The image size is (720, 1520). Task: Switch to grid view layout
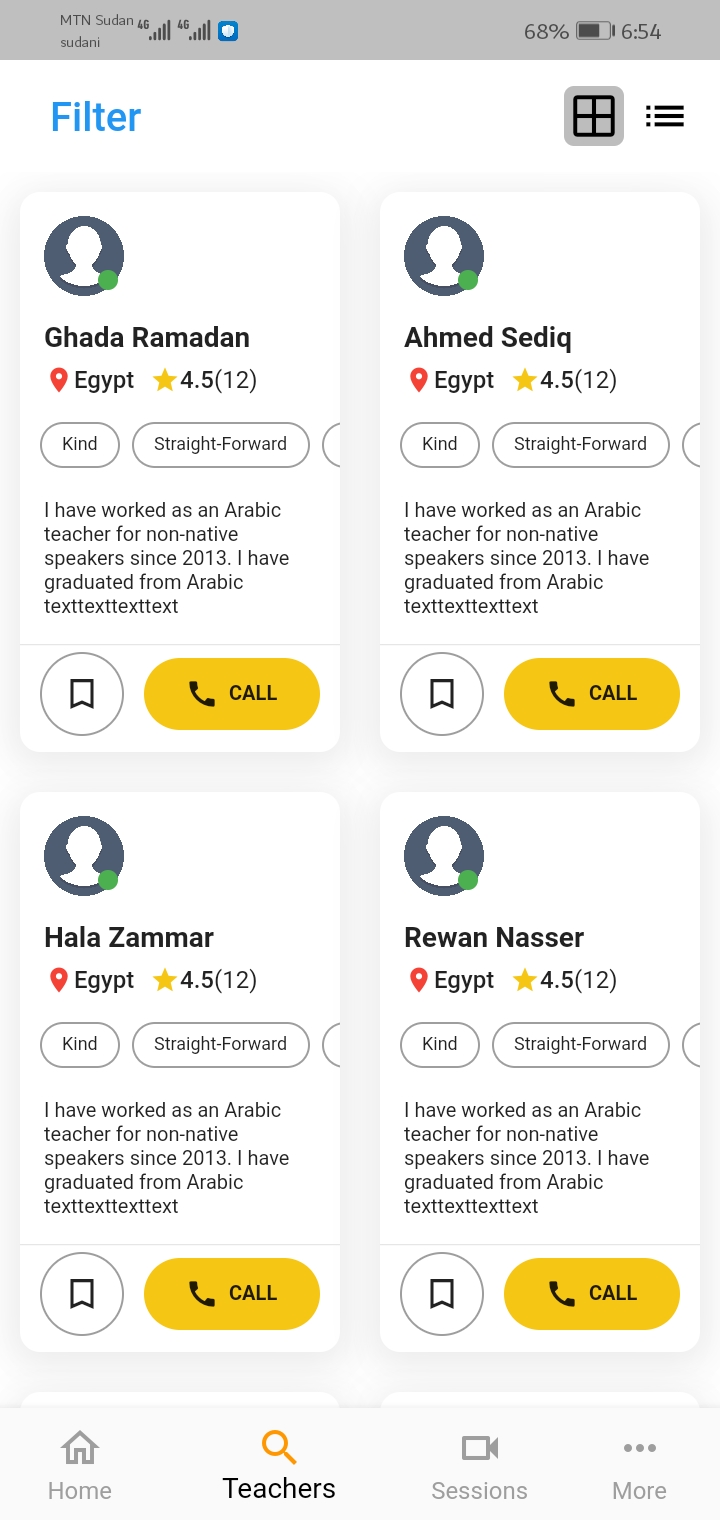point(594,116)
